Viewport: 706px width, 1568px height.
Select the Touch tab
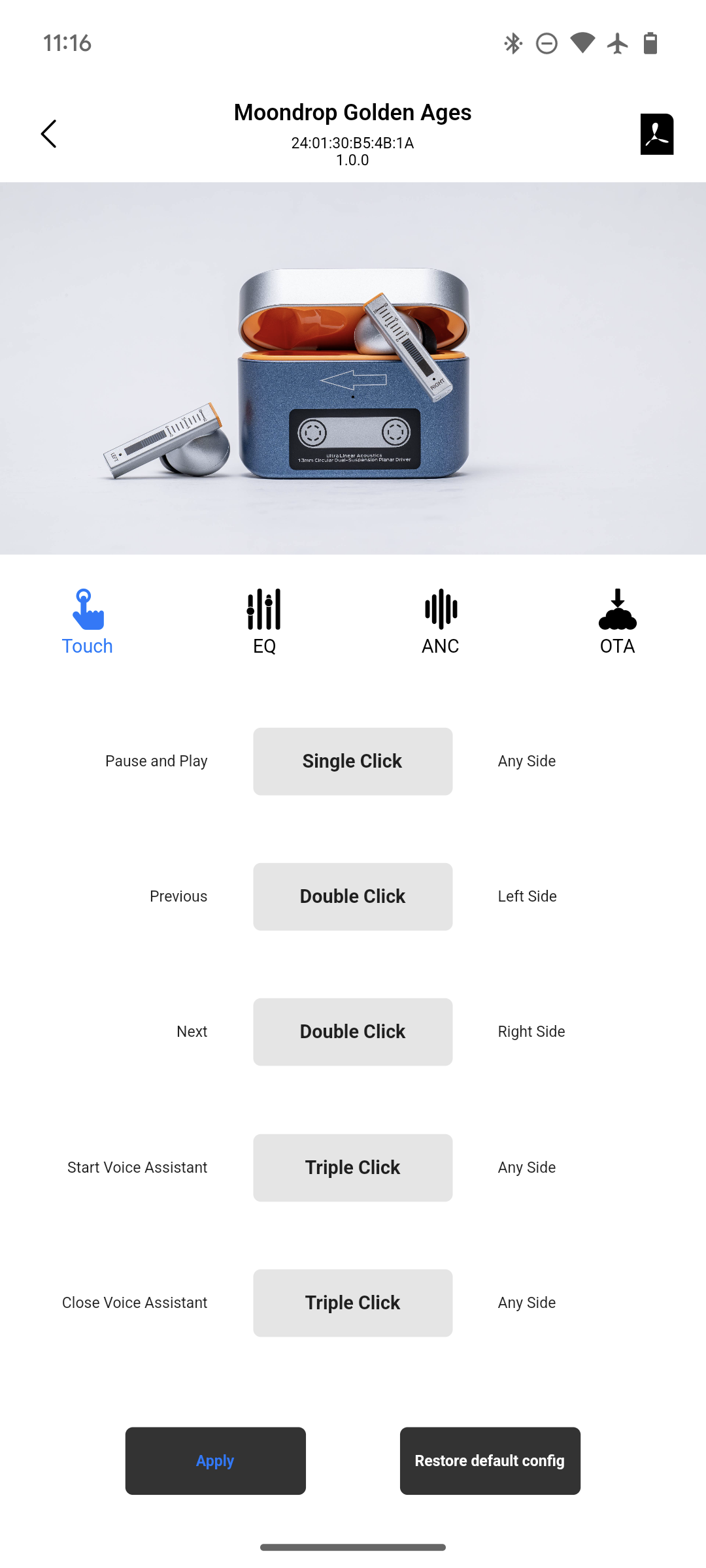88,621
